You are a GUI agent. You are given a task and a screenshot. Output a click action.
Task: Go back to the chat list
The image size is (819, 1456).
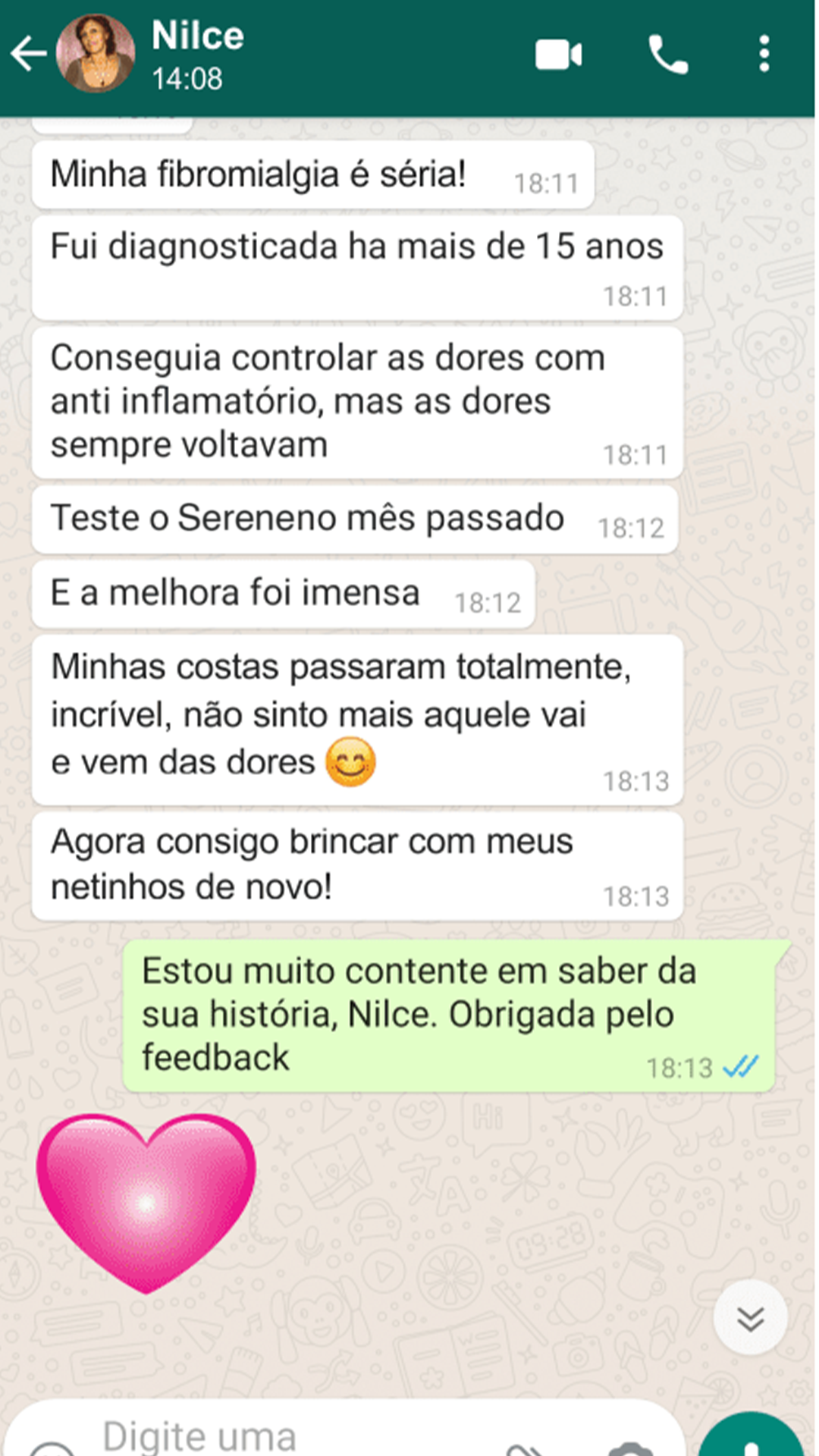[29, 55]
